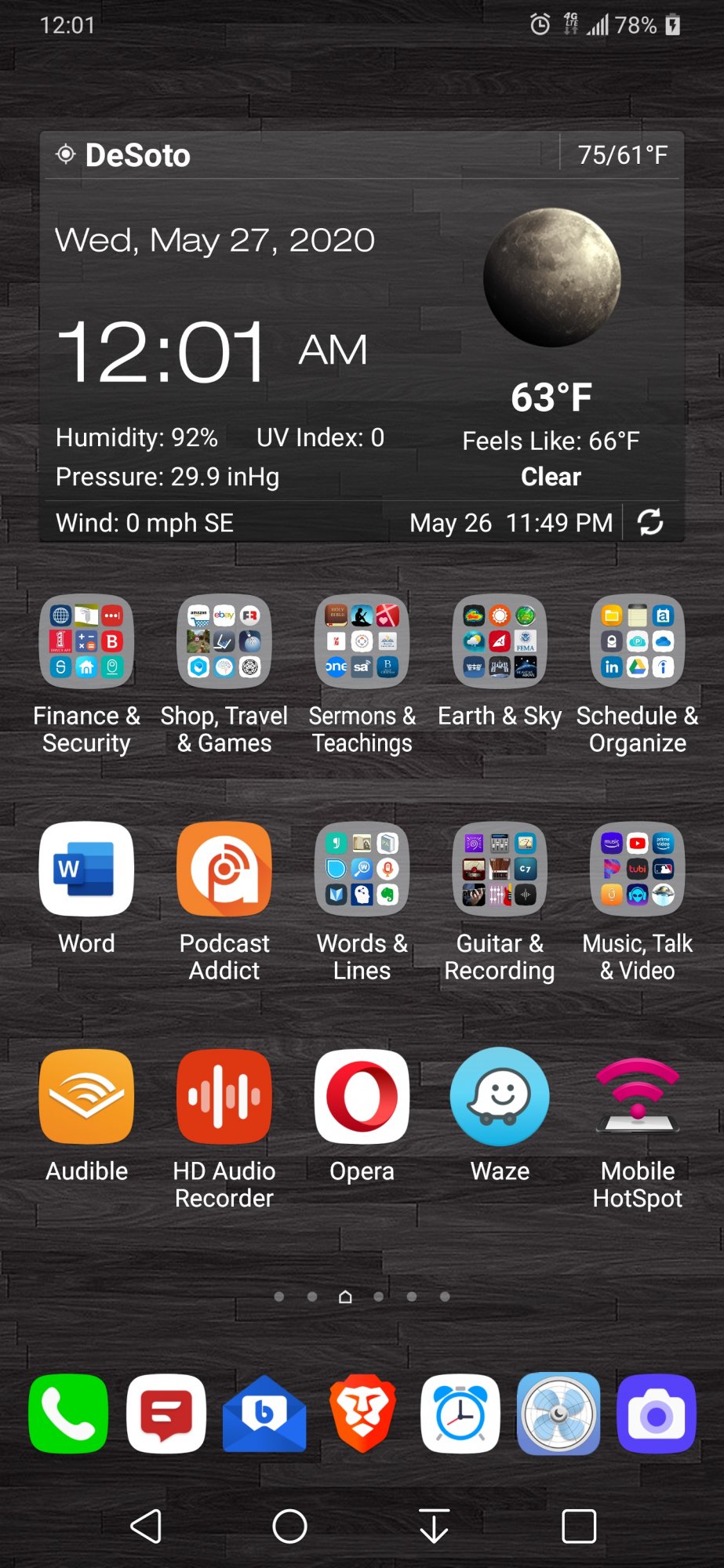Open the Words & Lines folder

point(362,869)
